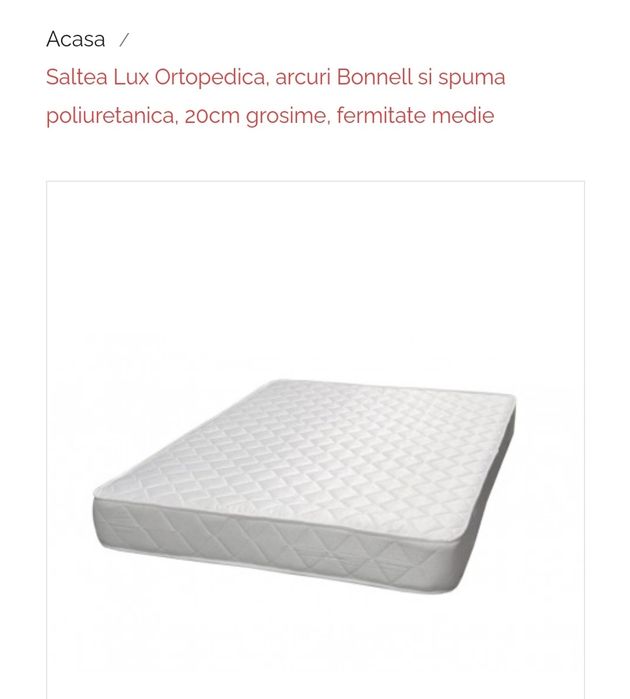Go to the Acasa breadcrumb link
The image size is (630, 699).
(x=75, y=40)
